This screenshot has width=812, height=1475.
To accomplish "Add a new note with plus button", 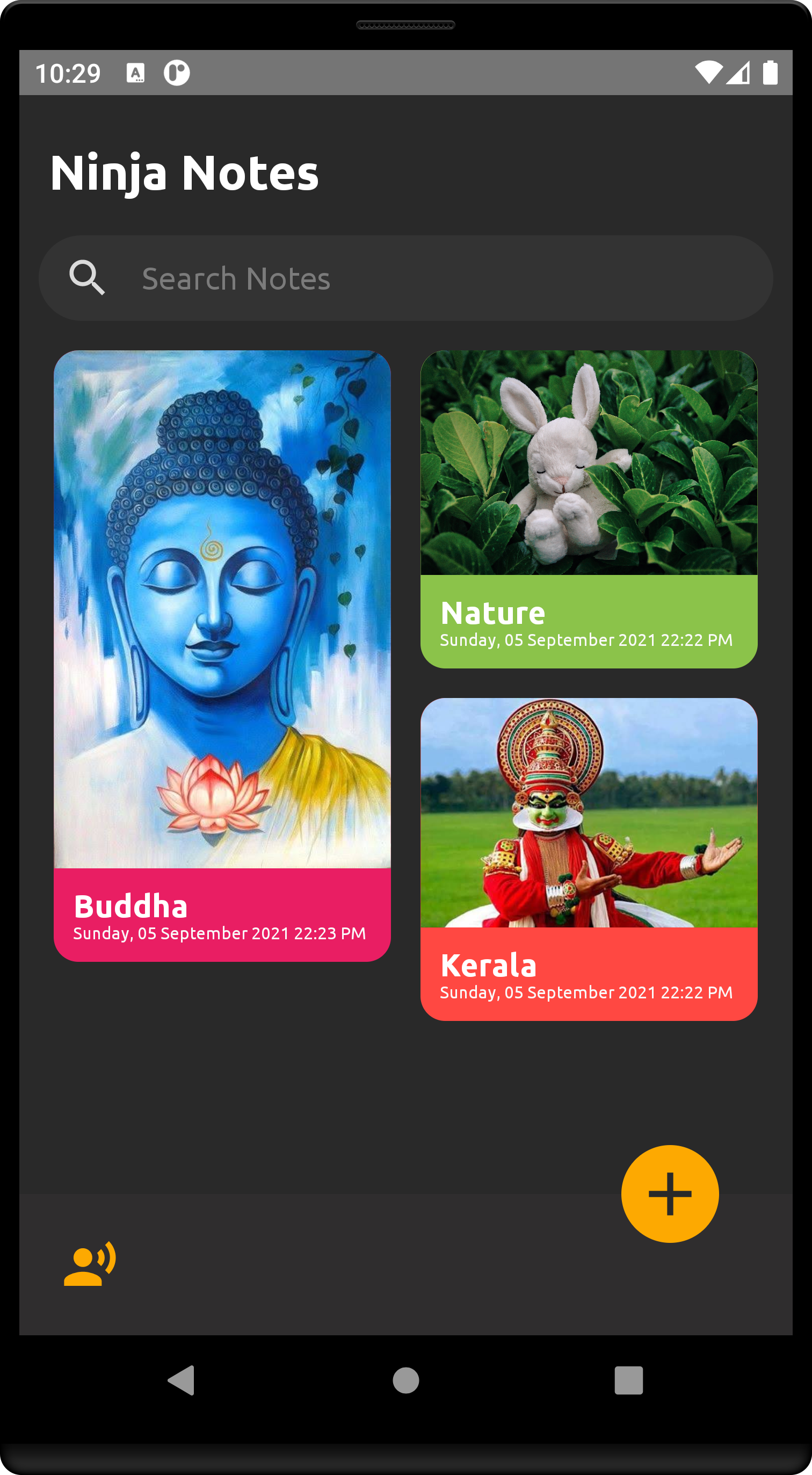I will [x=670, y=1194].
